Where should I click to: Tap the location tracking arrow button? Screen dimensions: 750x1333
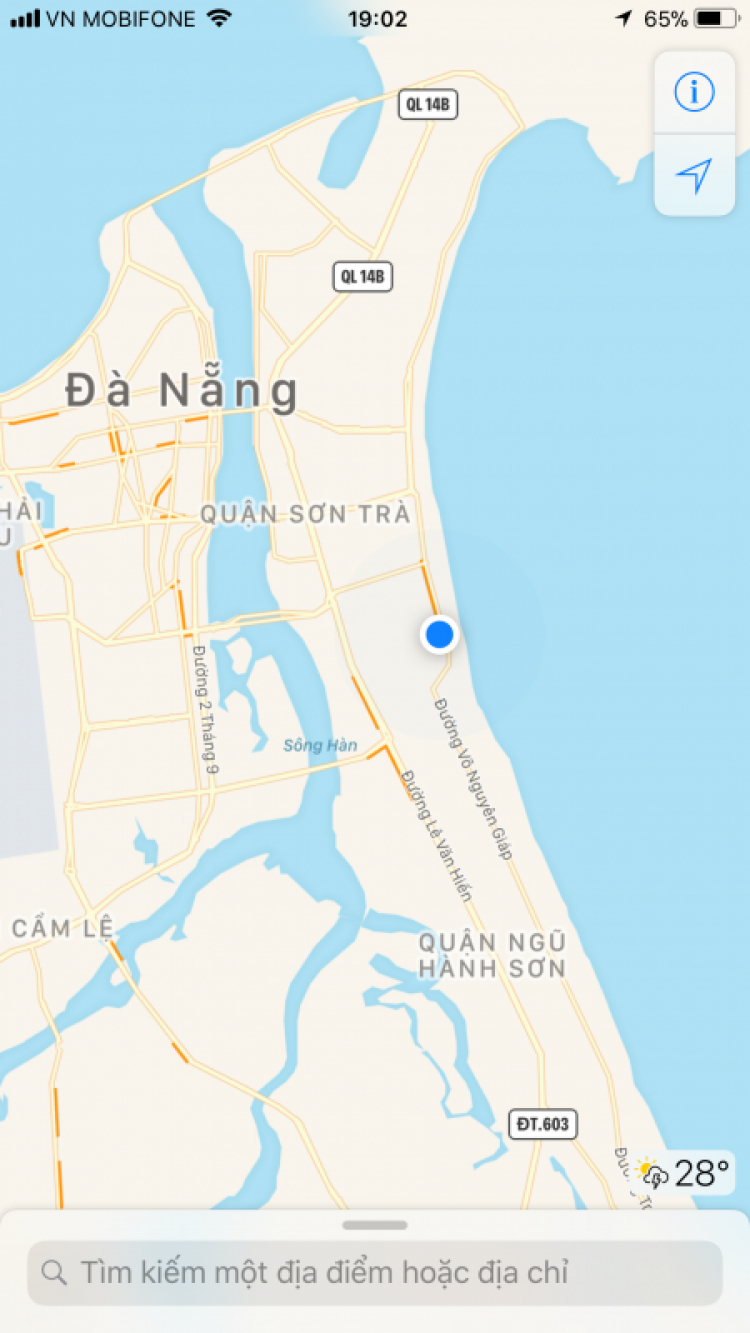(x=694, y=175)
